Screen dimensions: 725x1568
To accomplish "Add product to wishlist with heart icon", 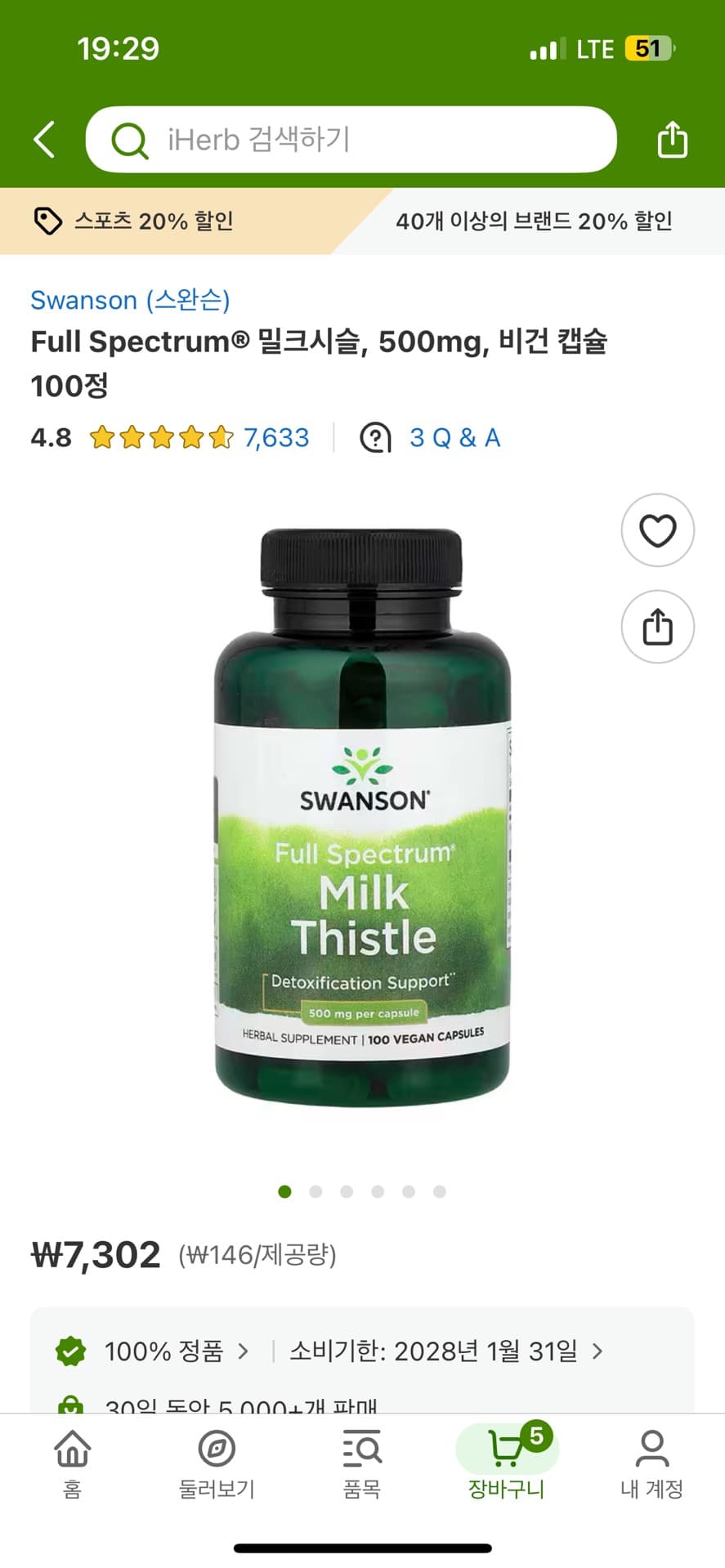I will pyautogui.click(x=657, y=530).
